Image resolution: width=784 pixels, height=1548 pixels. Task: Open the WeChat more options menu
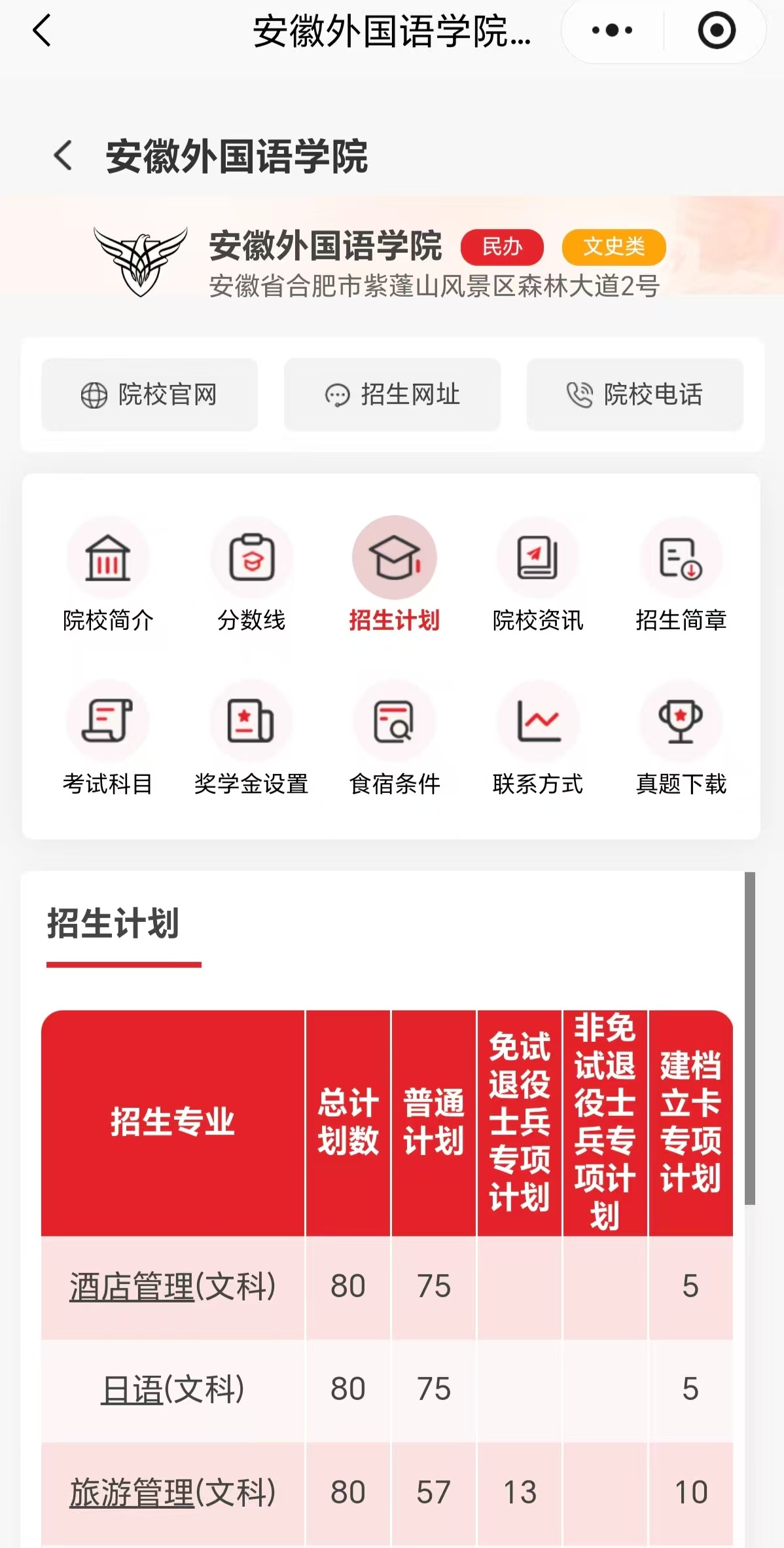pos(610,30)
